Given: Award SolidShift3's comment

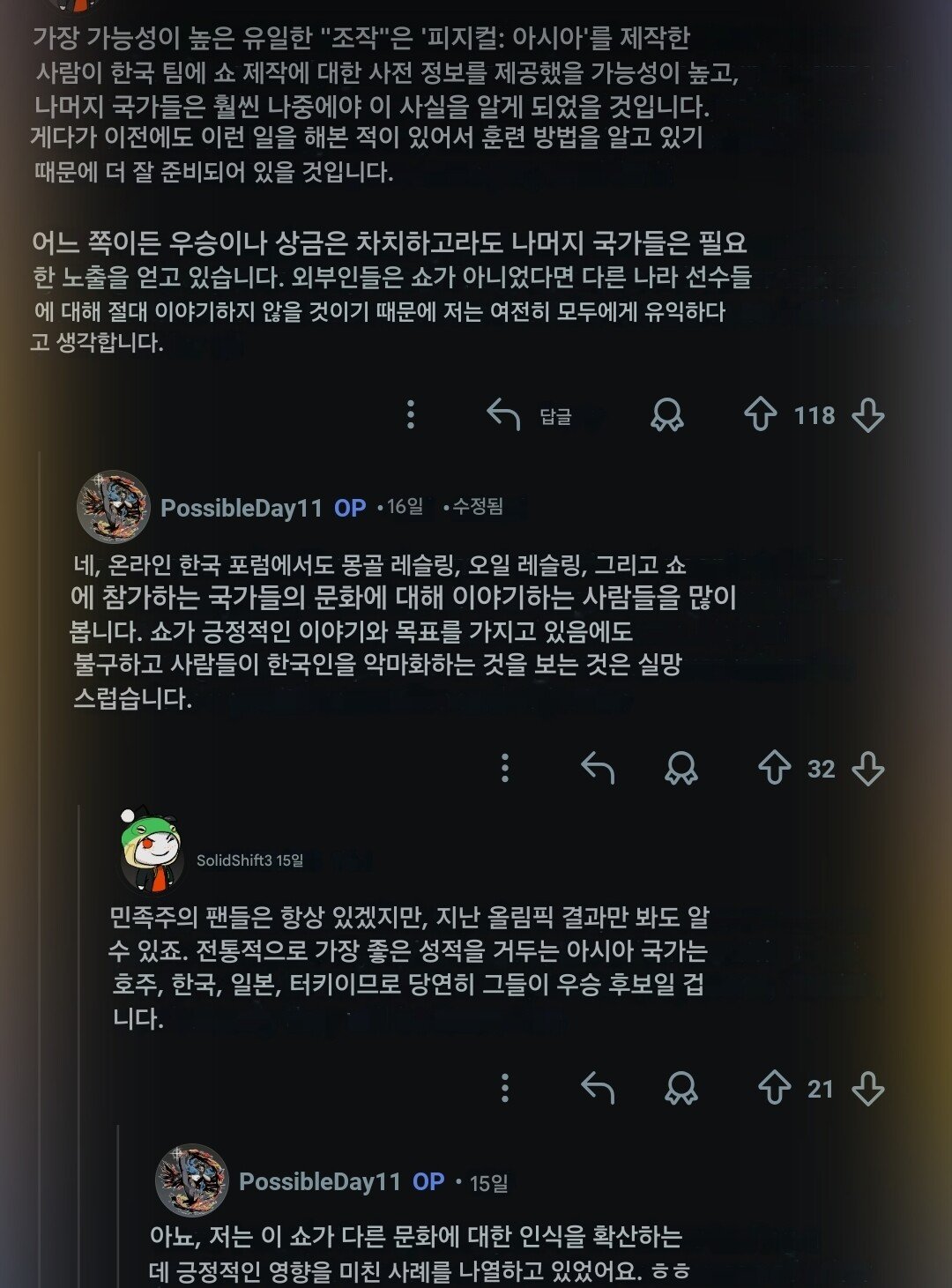Looking at the screenshot, I should pos(681,1088).
